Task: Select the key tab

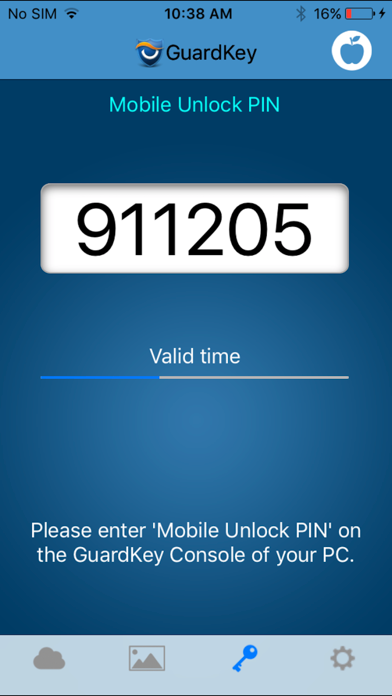Action: tap(245, 658)
